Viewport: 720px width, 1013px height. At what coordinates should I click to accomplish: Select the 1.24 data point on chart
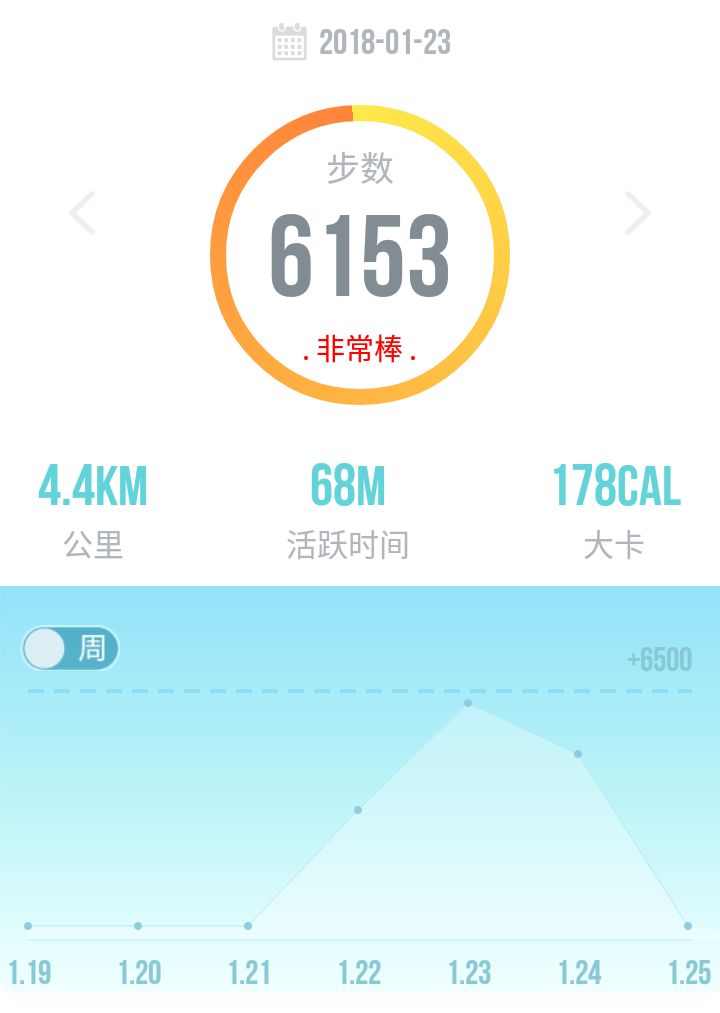tap(578, 753)
